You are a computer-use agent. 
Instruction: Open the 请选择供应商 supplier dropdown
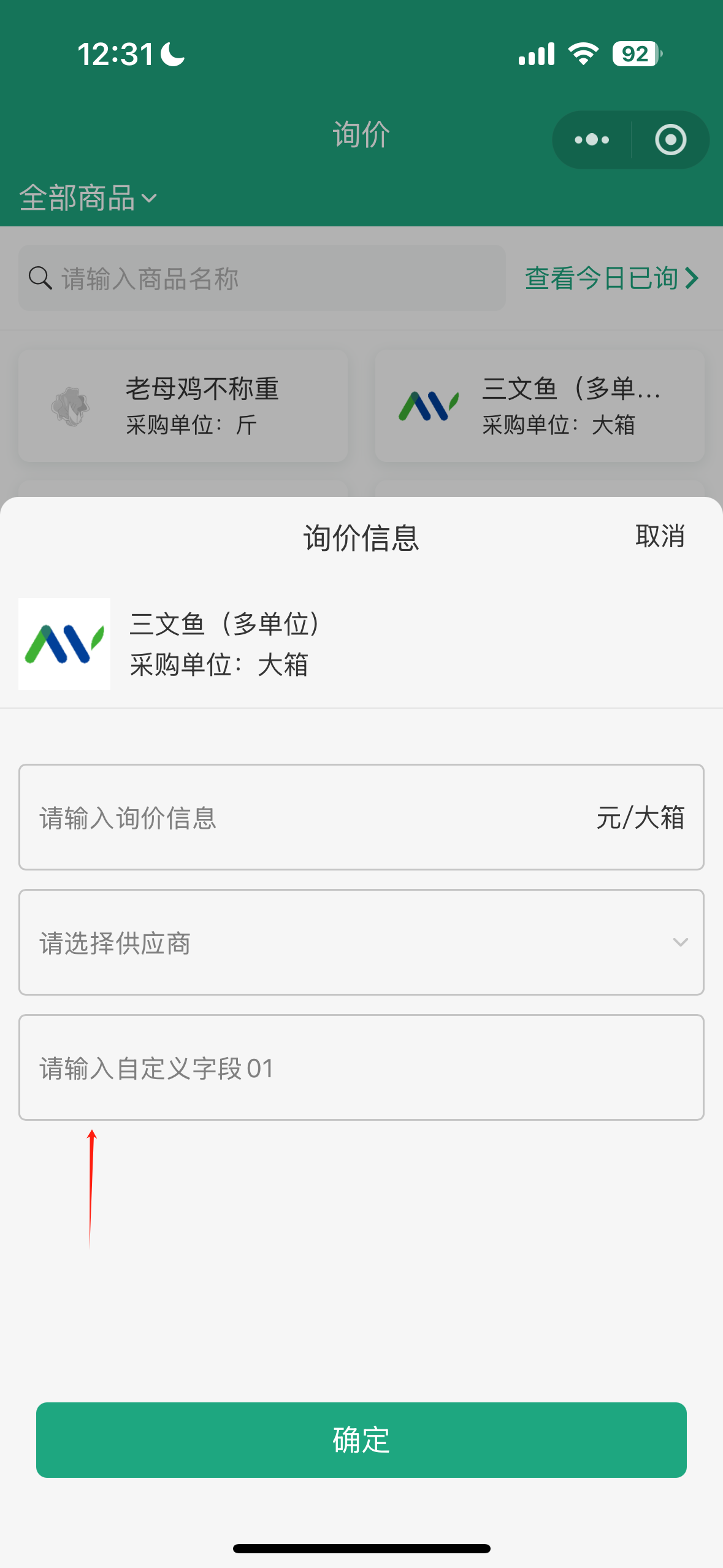(x=361, y=942)
